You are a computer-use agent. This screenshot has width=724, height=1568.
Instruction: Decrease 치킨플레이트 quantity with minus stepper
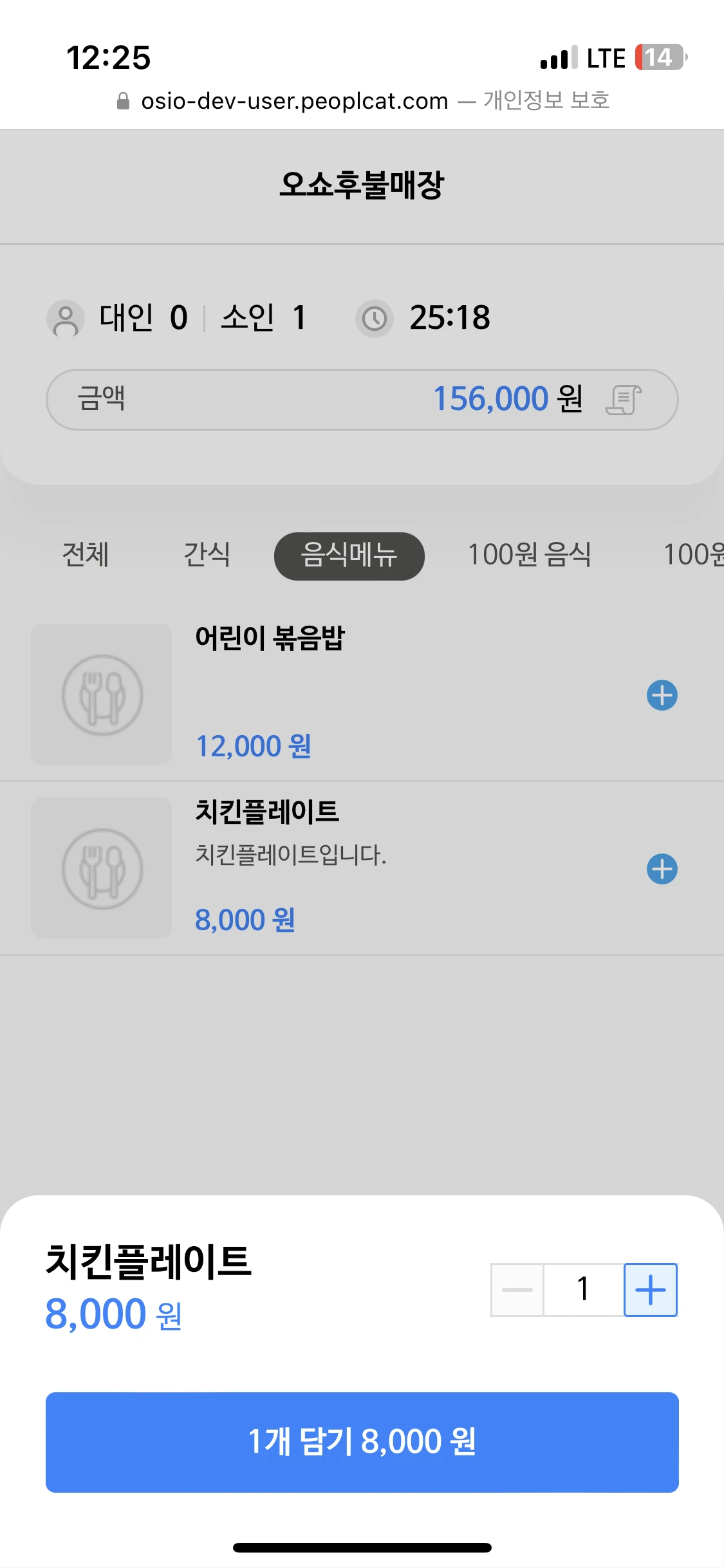tap(517, 1290)
